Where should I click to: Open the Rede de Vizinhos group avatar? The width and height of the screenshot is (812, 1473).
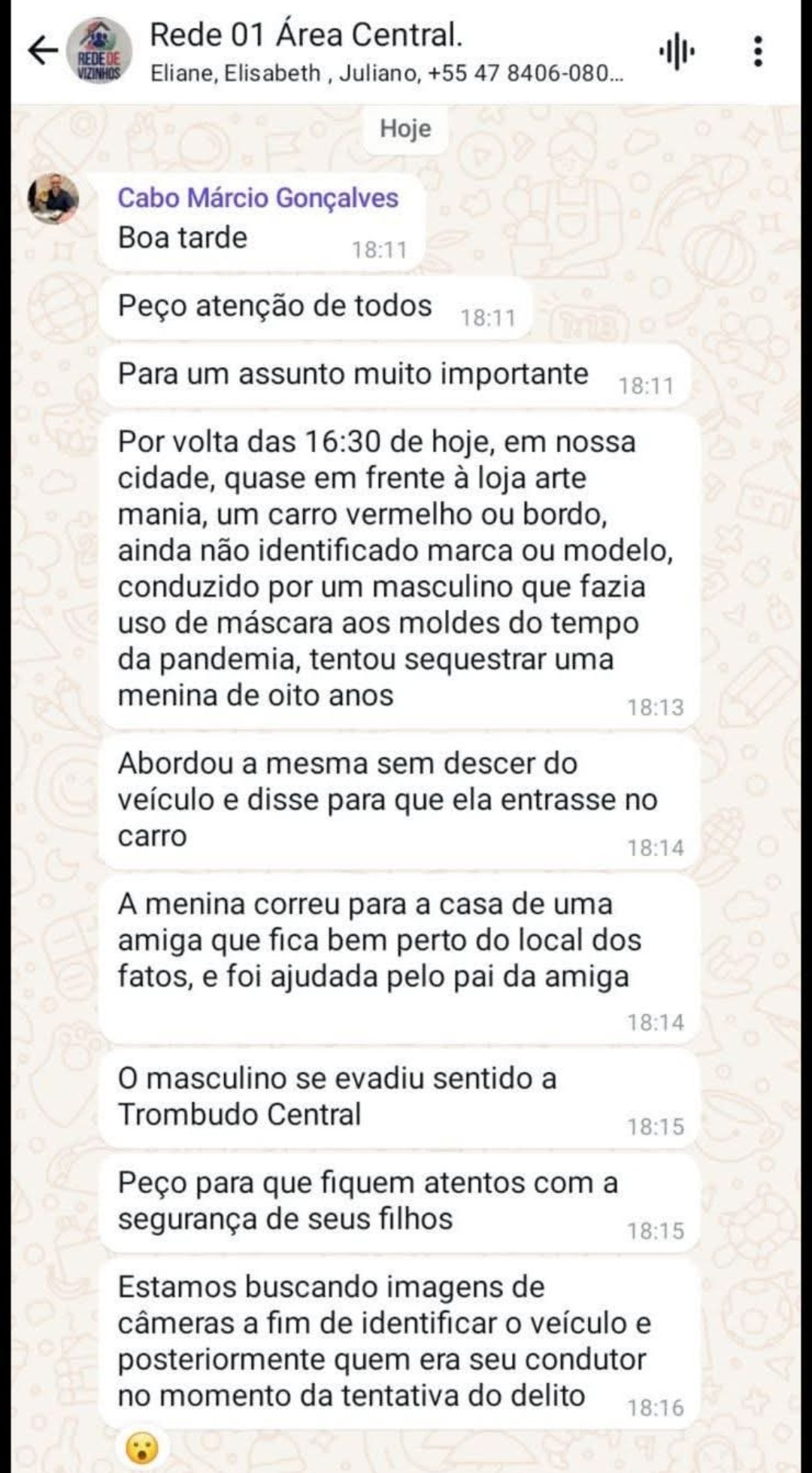[x=99, y=51]
